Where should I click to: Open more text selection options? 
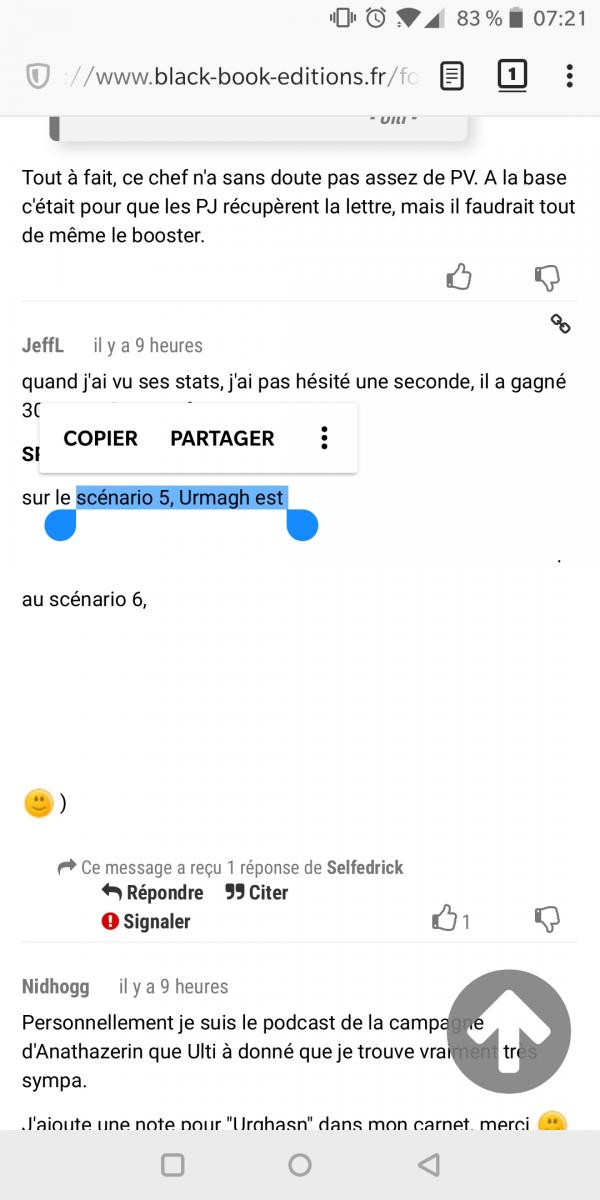click(x=323, y=438)
